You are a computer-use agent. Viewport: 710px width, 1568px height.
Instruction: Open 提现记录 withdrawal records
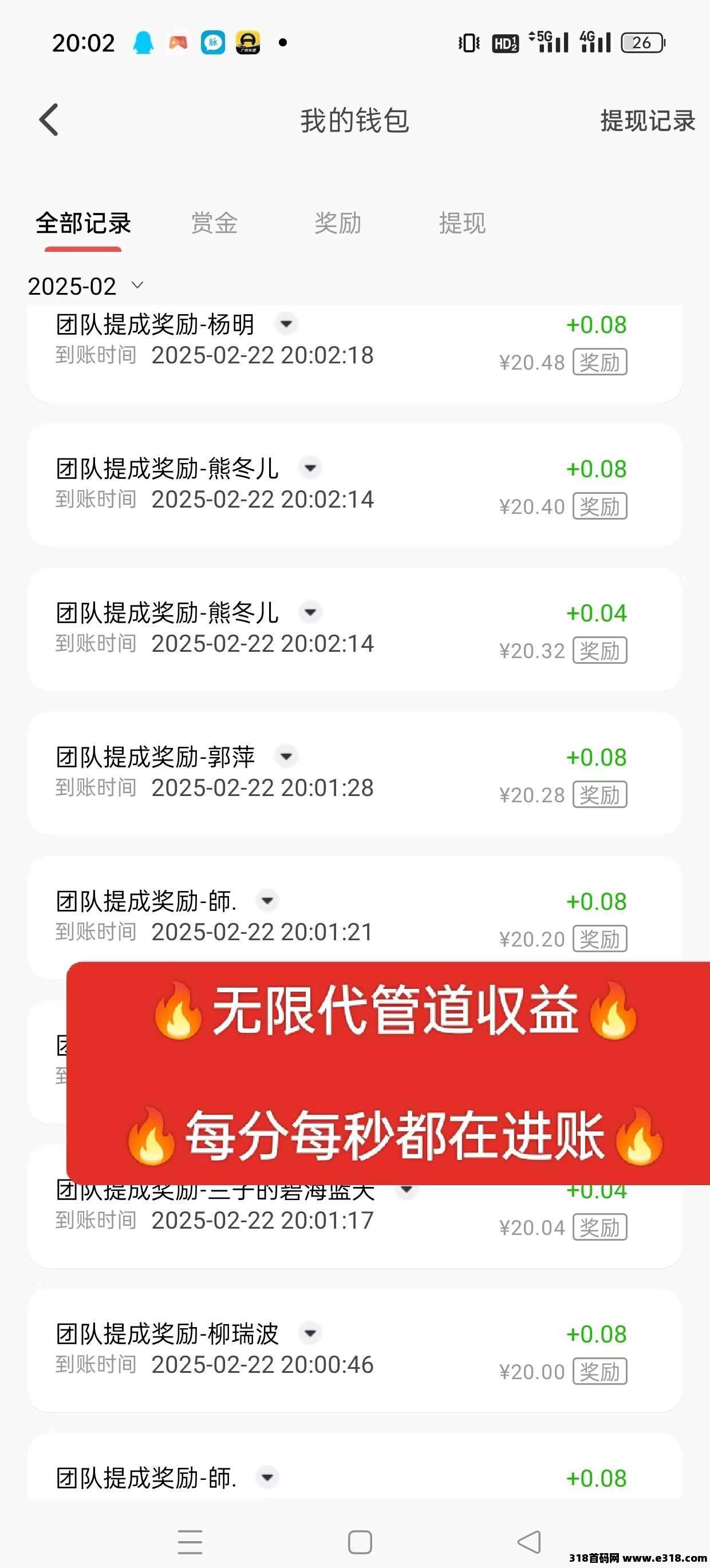click(x=647, y=121)
